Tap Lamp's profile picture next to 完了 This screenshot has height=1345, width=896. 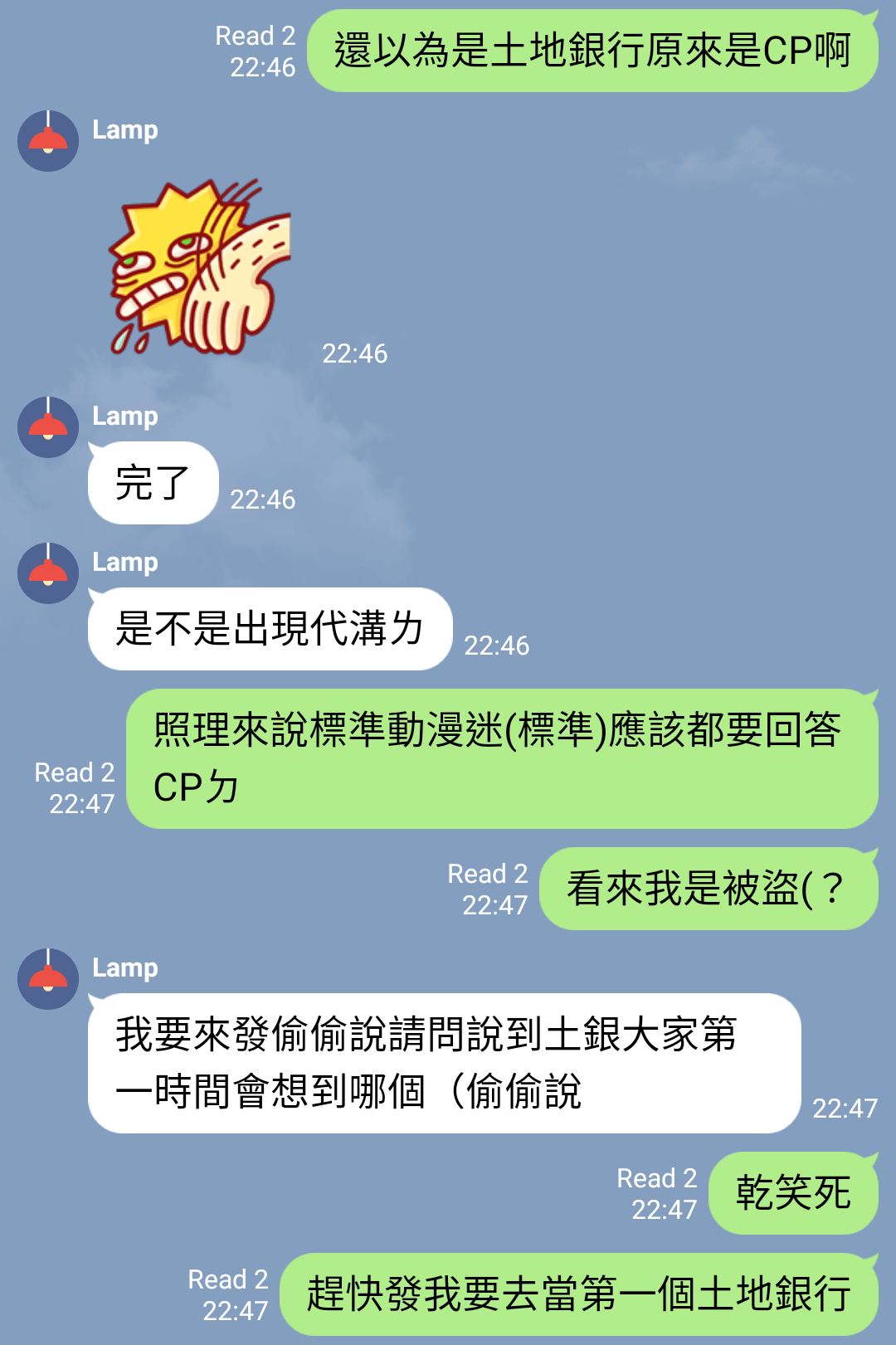point(48,427)
